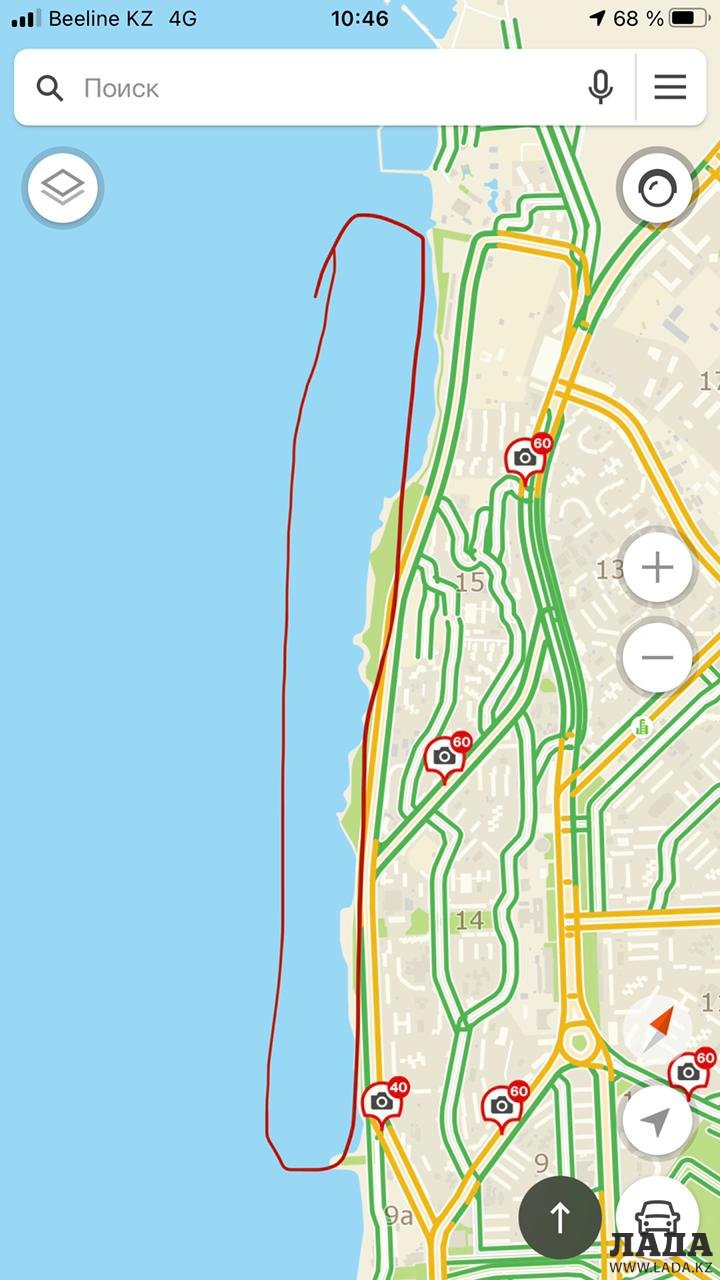Tap the dark up-arrow button
The image size is (720, 1280).
click(560, 1217)
